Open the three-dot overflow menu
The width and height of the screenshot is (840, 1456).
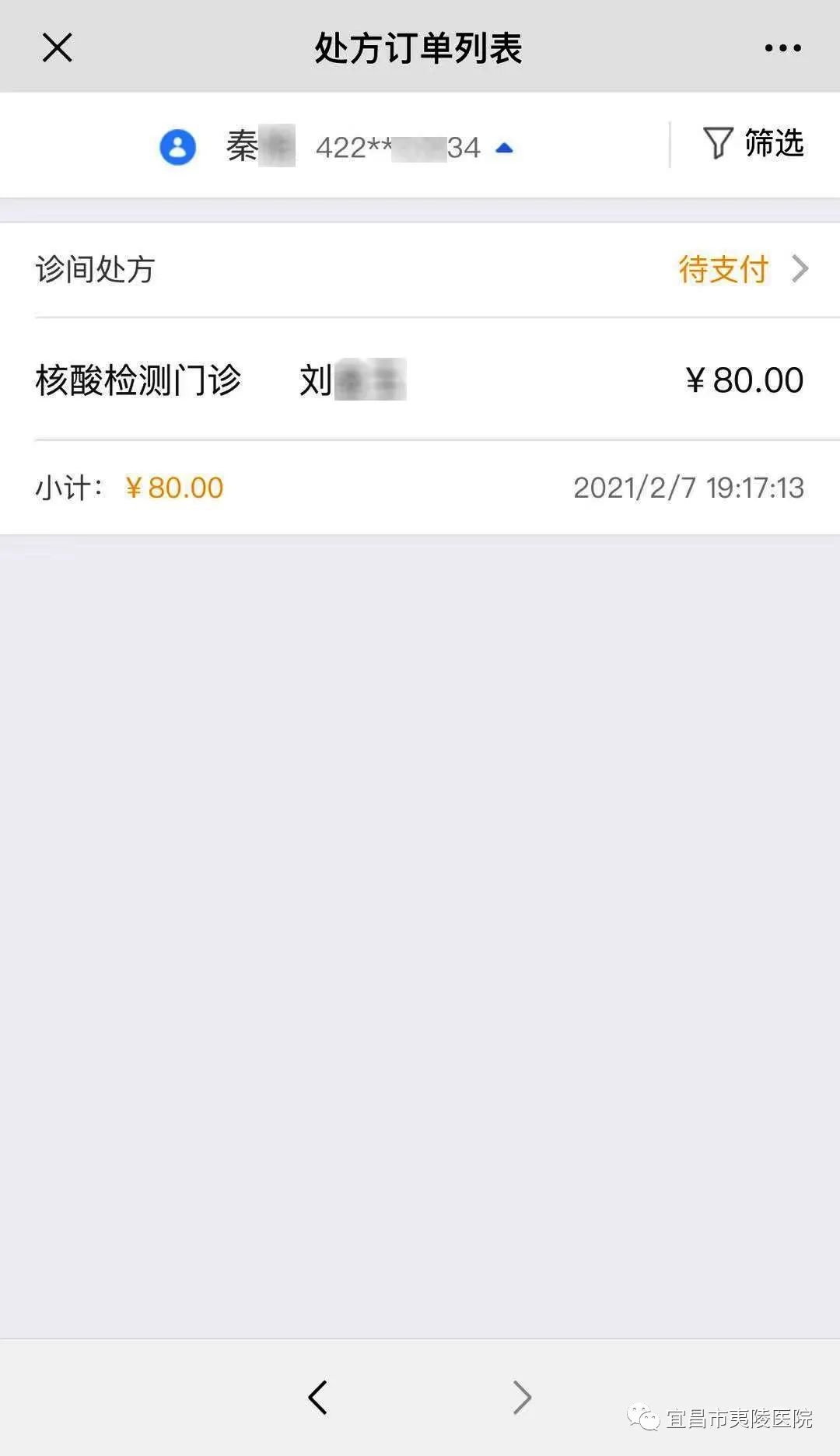(x=782, y=48)
